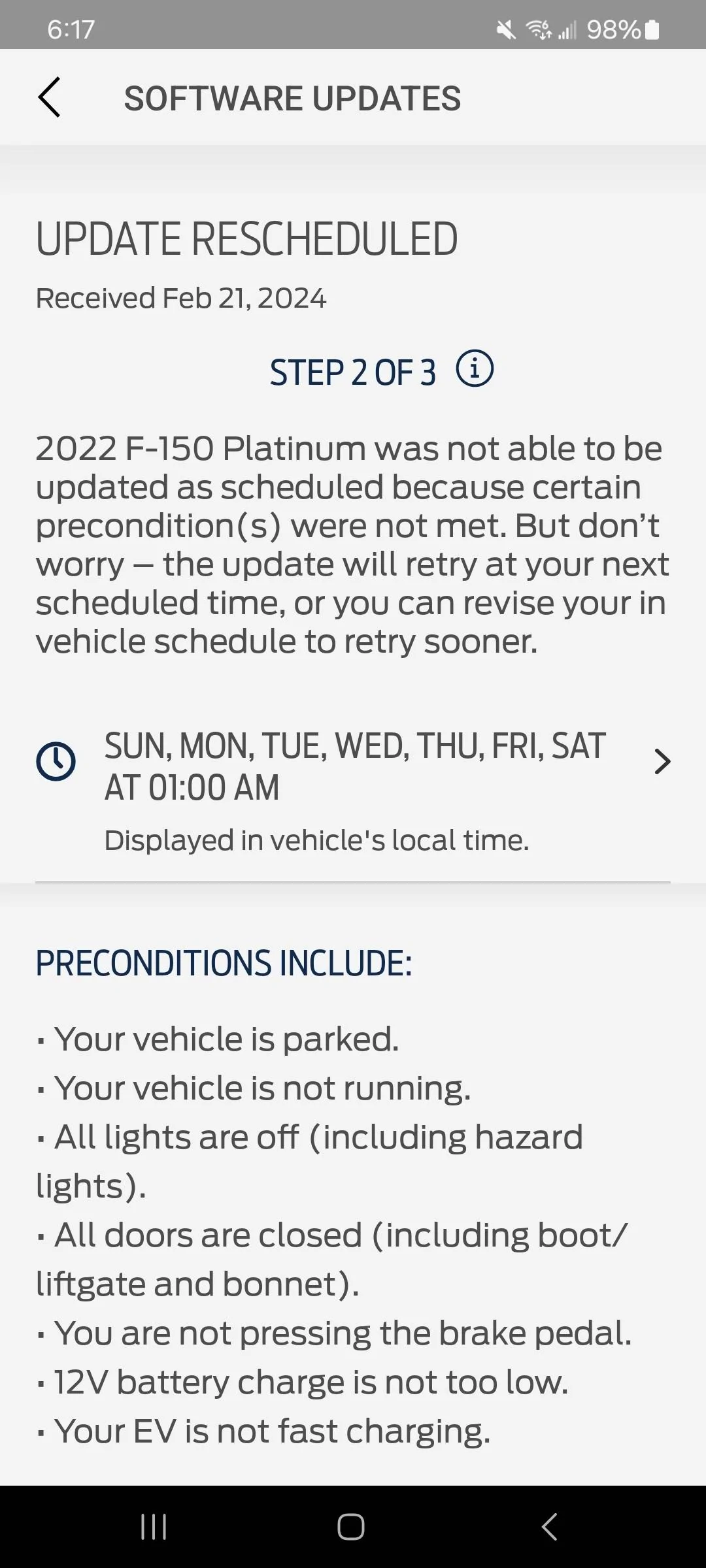Expand the update schedule via the right chevron
This screenshot has height=1568, width=706.
[663, 762]
